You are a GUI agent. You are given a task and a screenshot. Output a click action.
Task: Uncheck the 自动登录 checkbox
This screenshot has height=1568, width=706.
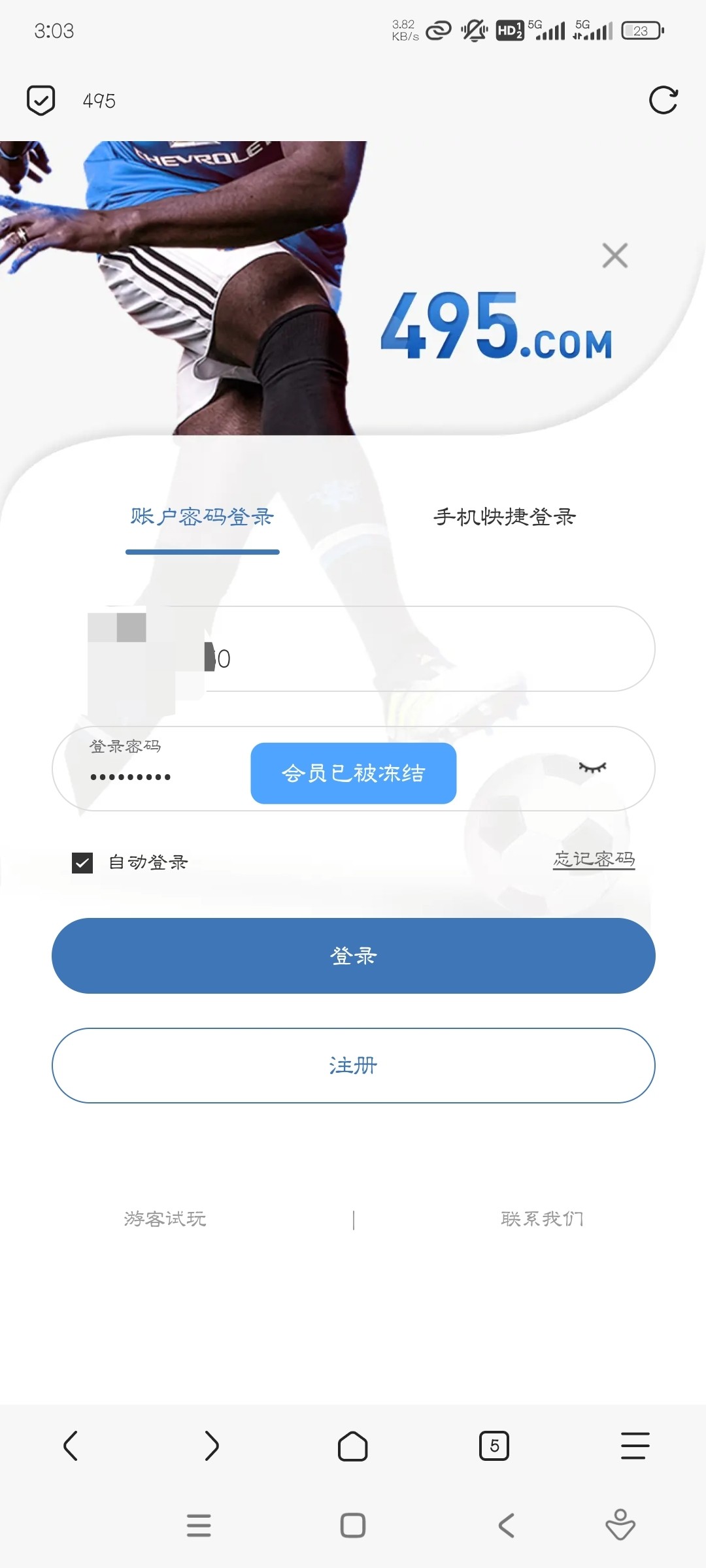(82, 862)
